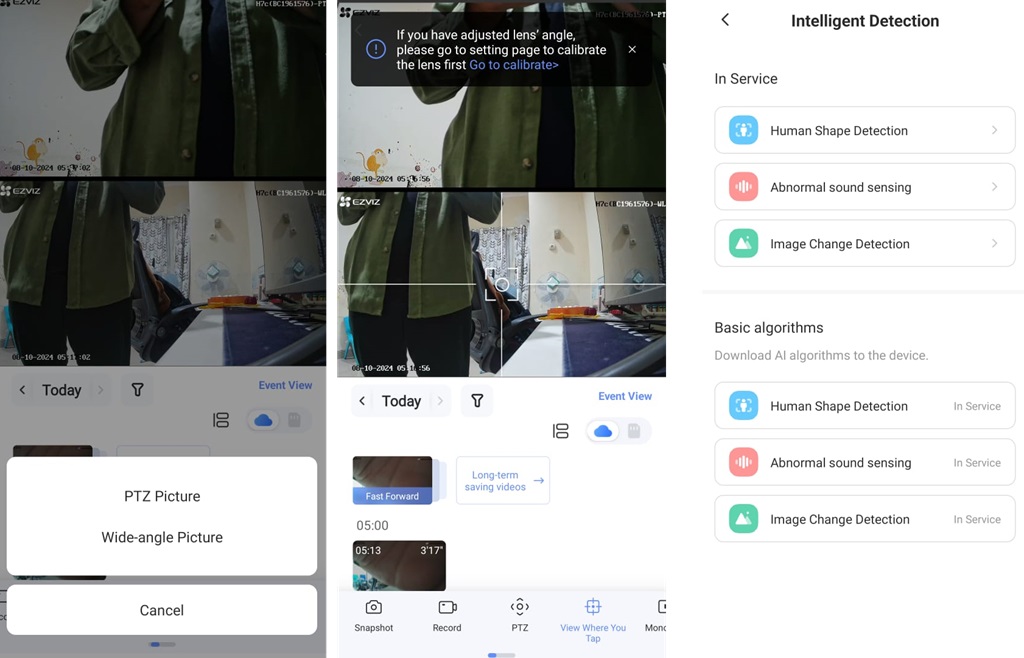Image resolution: width=1024 pixels, height=658 pixels.
Task: Tap Image Change Detection under Basic algorithms
Action: coord(864,519)
